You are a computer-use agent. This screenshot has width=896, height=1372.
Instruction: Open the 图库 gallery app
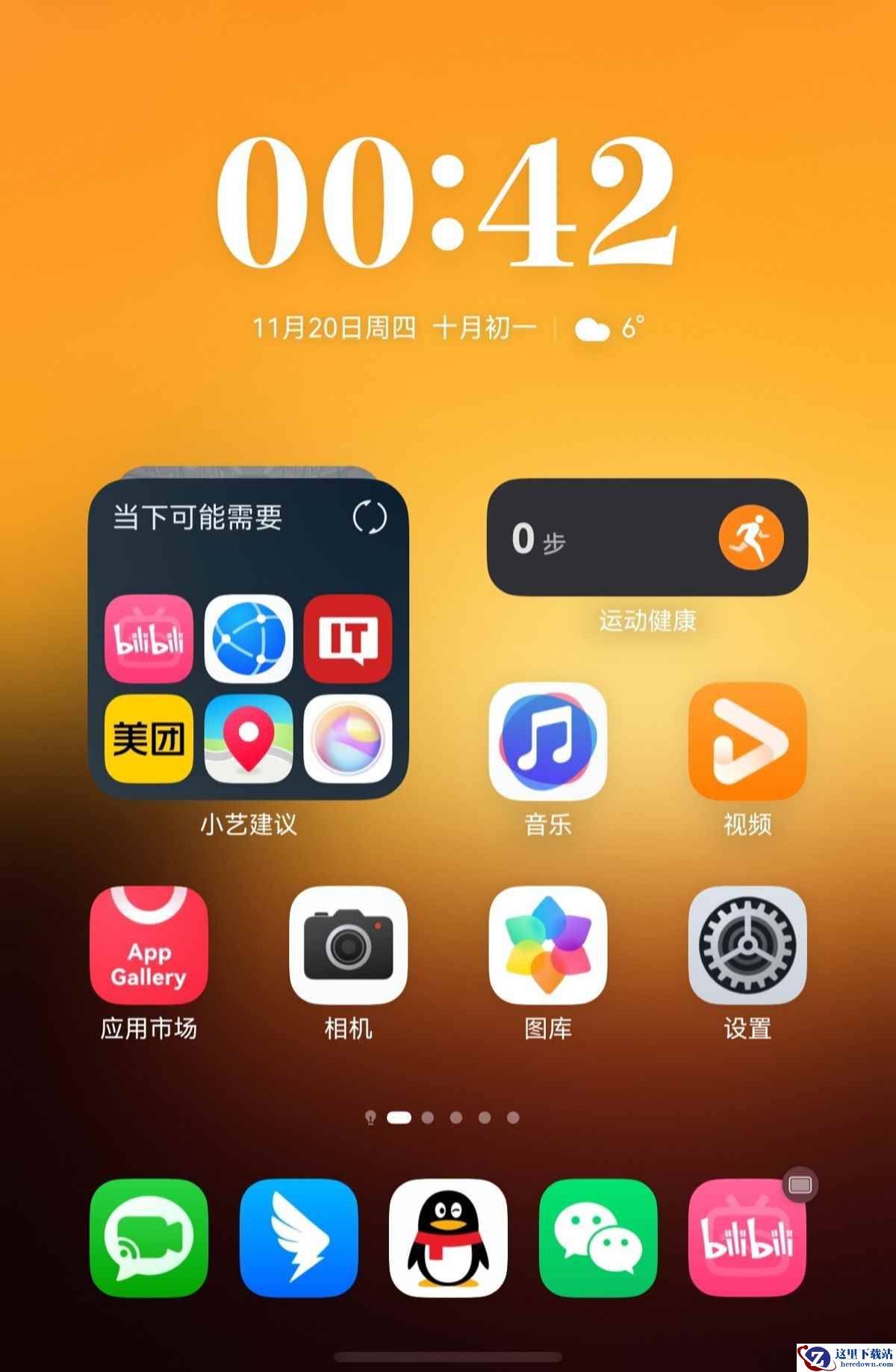tap(547, 945)
